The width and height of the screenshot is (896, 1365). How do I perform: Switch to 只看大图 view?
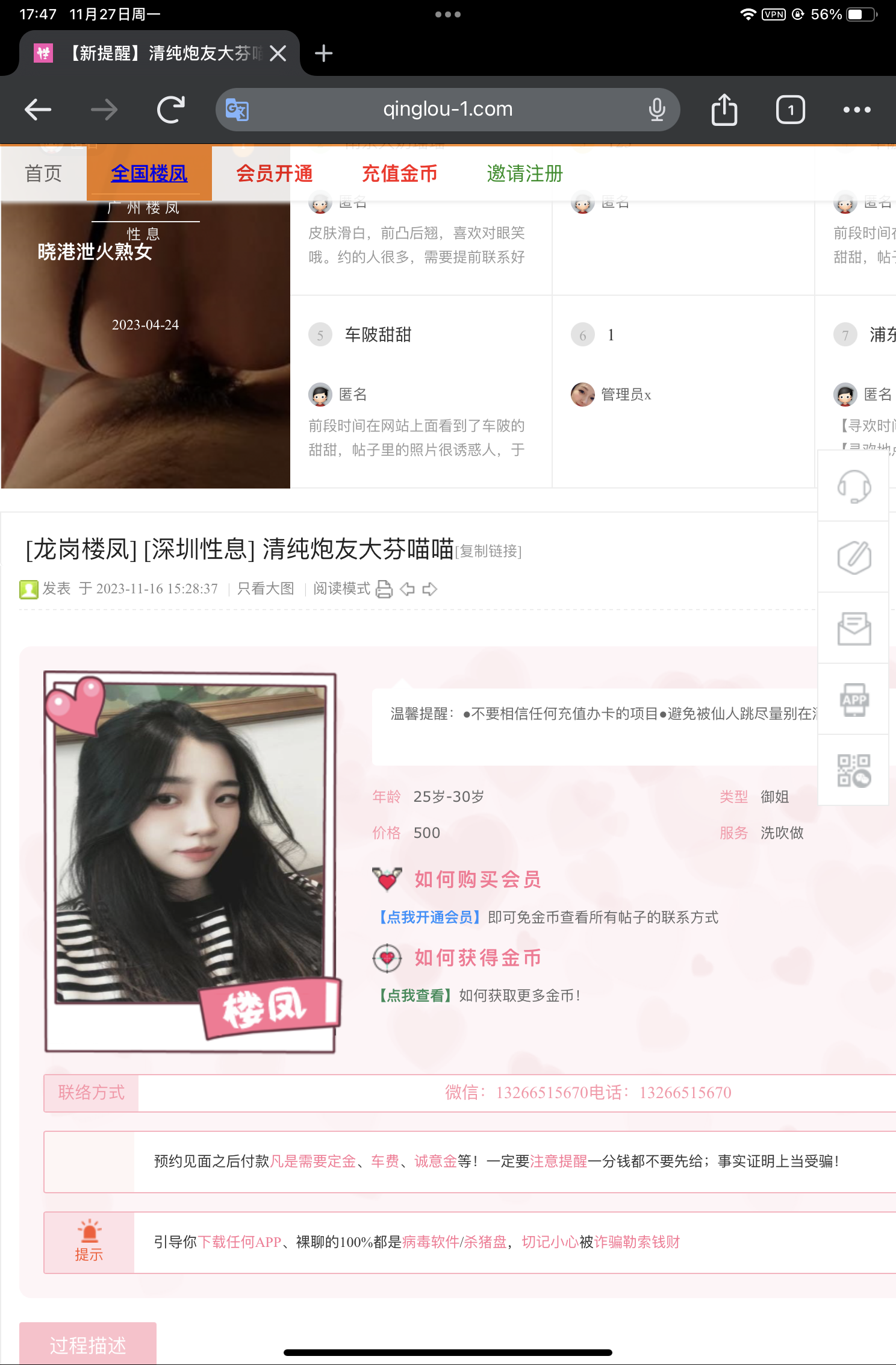[x=266, y=589]
